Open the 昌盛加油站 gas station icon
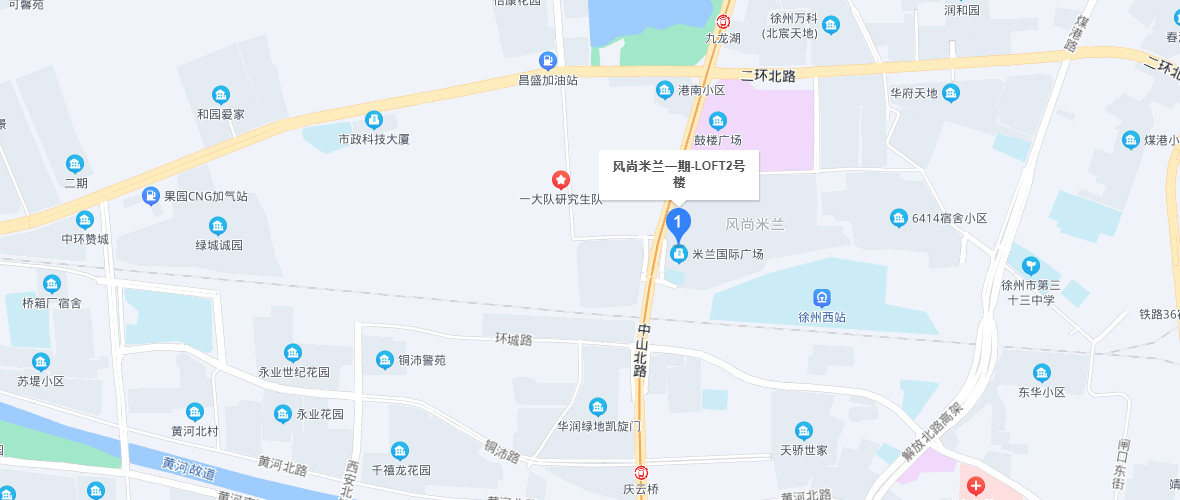 click(x=547, y=60)
